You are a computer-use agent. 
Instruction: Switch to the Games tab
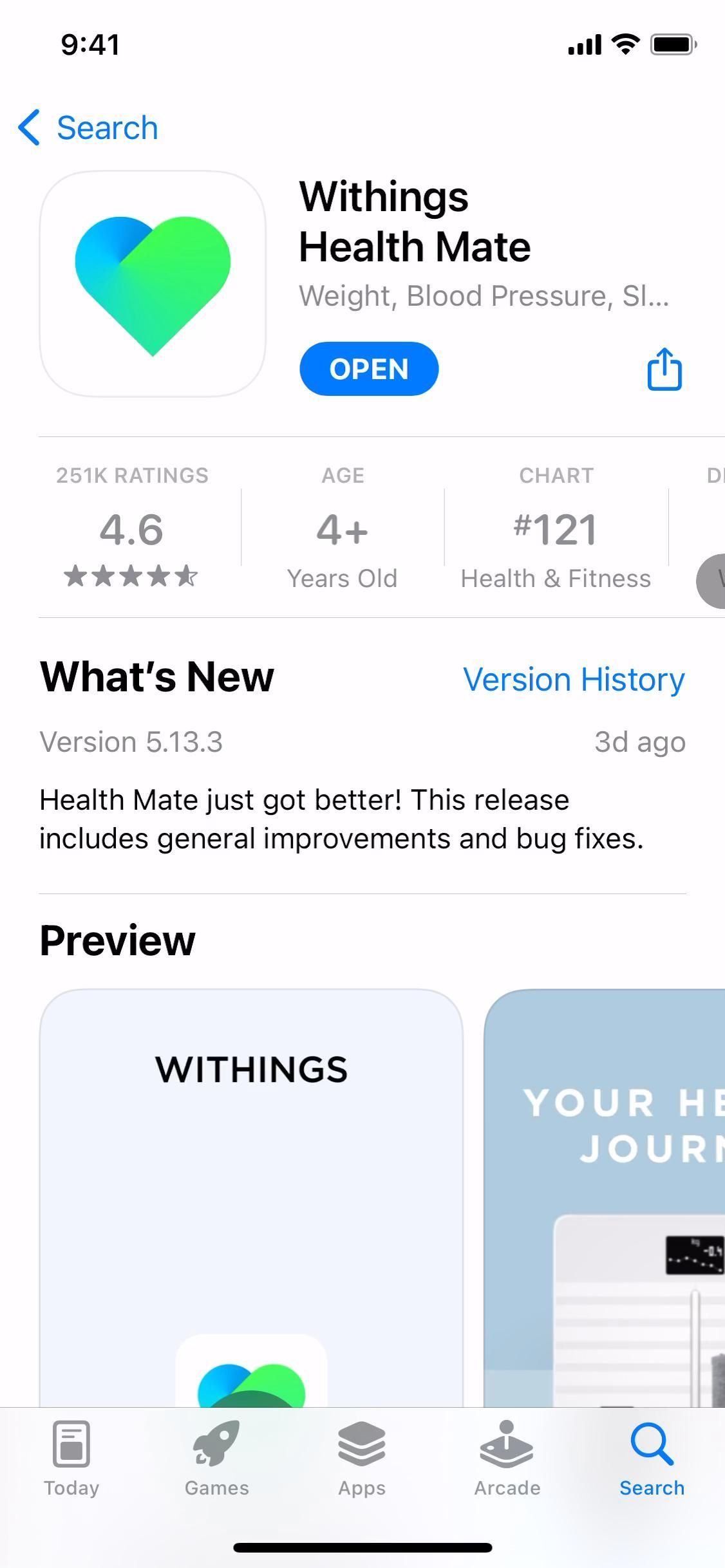tap(216, 1459)
